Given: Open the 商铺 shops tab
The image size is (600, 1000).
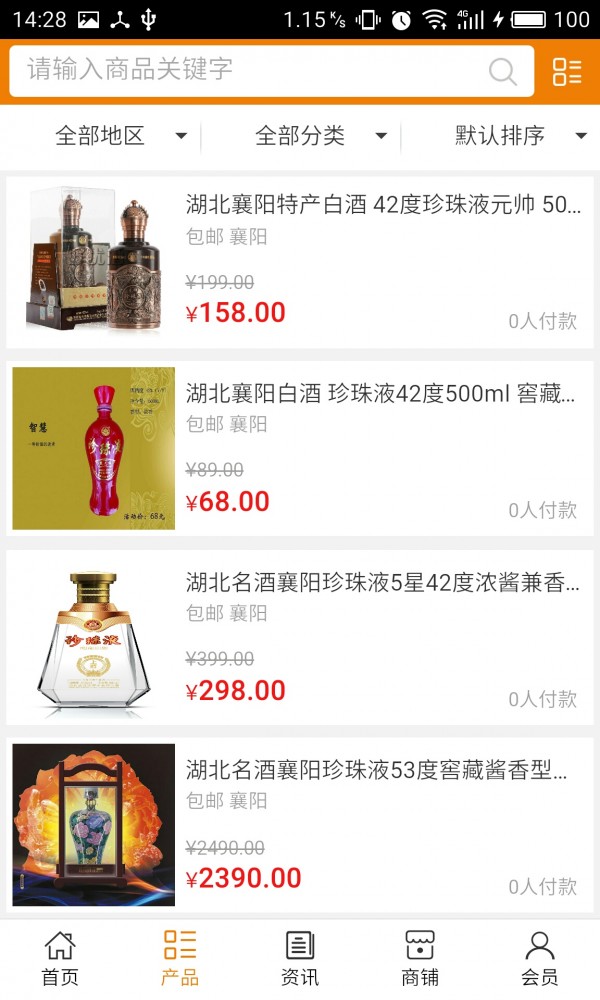Looking at the screenshot, I should point(420,958).
